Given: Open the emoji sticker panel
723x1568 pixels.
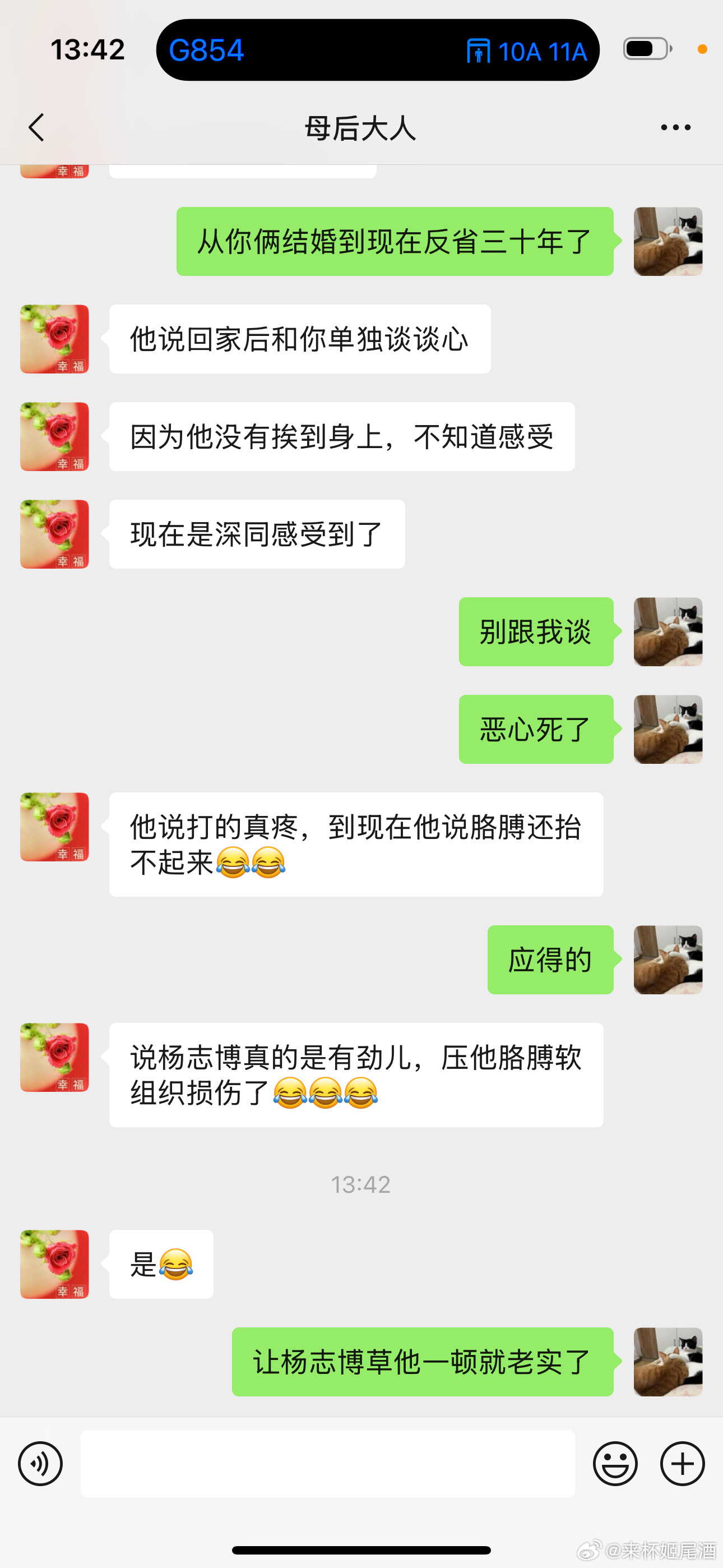Looking at the screenshot, I should click(615, 1463).
